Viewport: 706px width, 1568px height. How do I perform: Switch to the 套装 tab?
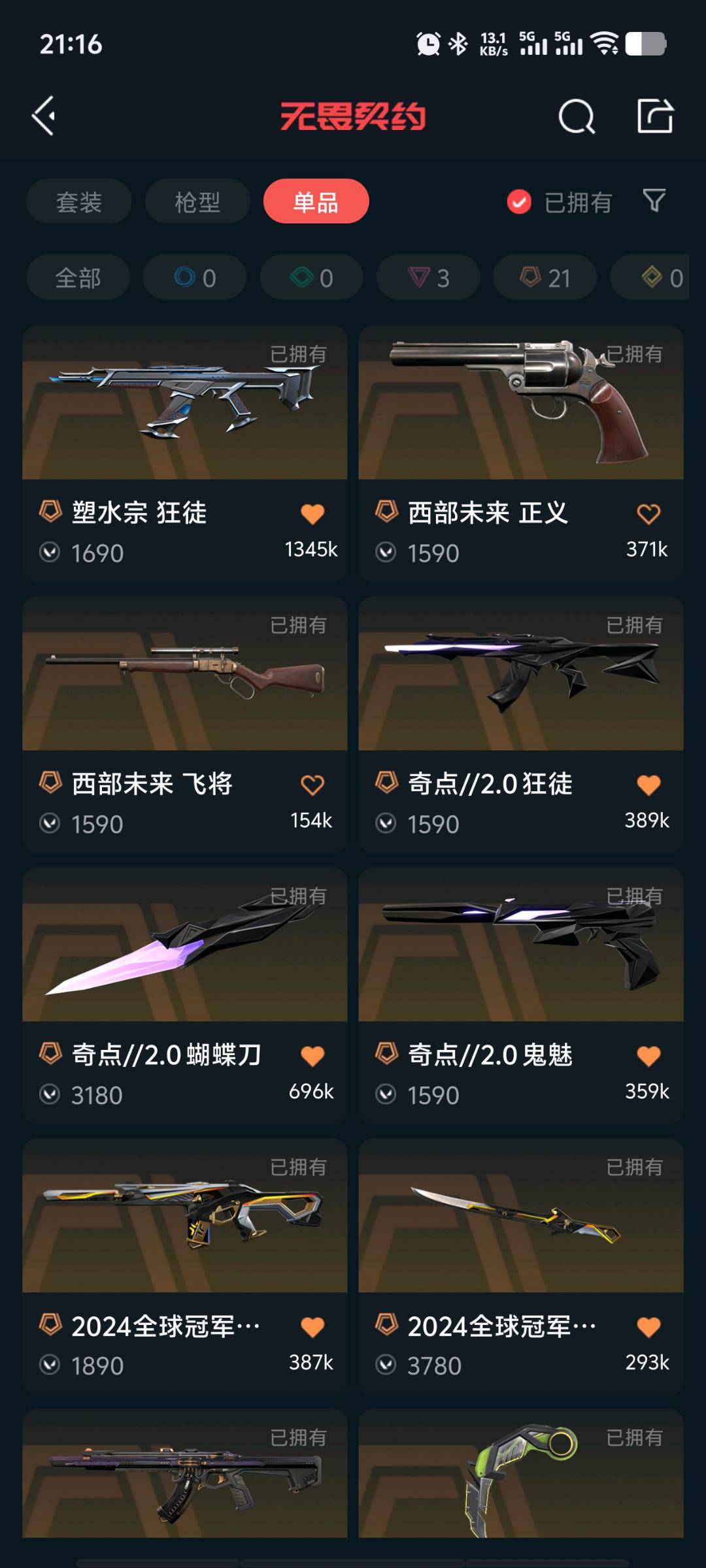point(79,202)
